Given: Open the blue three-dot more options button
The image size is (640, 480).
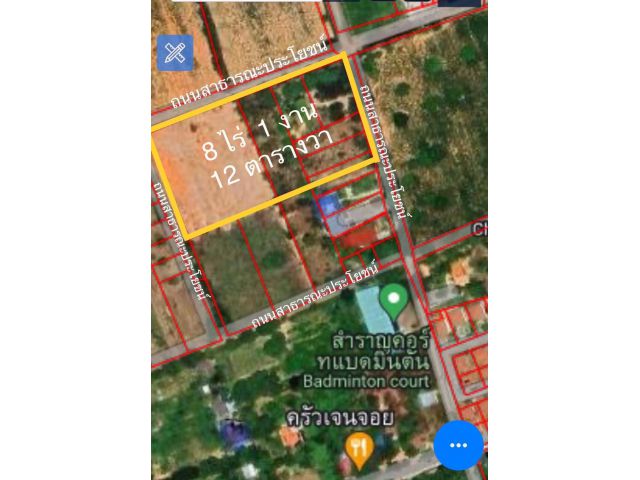Looking at the screenshot, I should pos(458,445).
